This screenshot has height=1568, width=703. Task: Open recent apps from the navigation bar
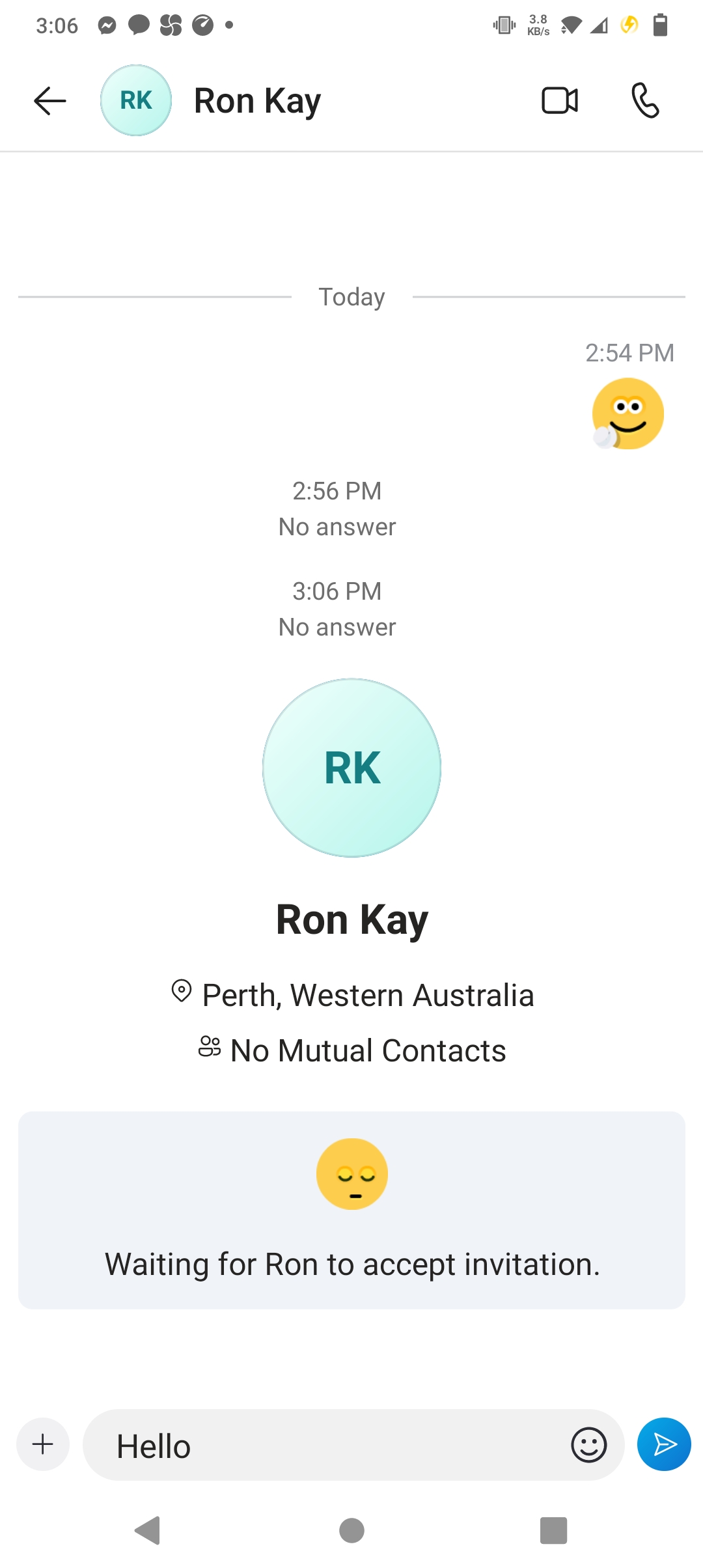click(x=554, y=1530)
